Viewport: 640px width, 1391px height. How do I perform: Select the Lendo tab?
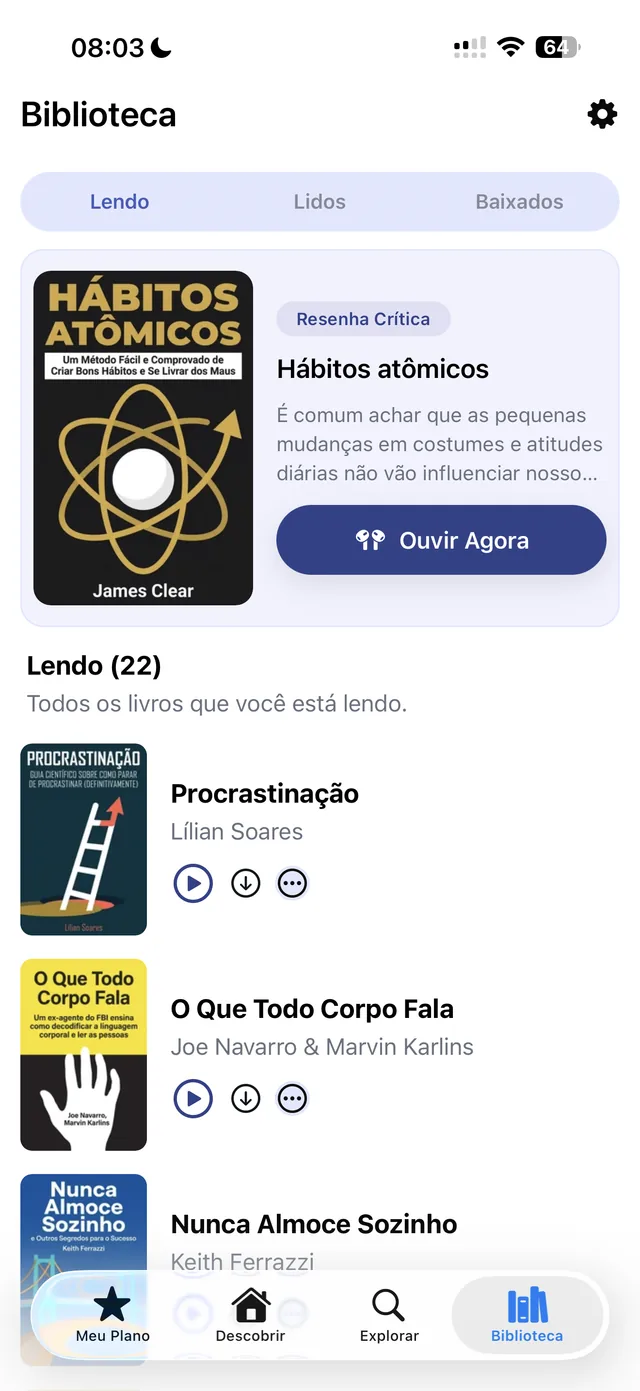(x=120, y=202)
